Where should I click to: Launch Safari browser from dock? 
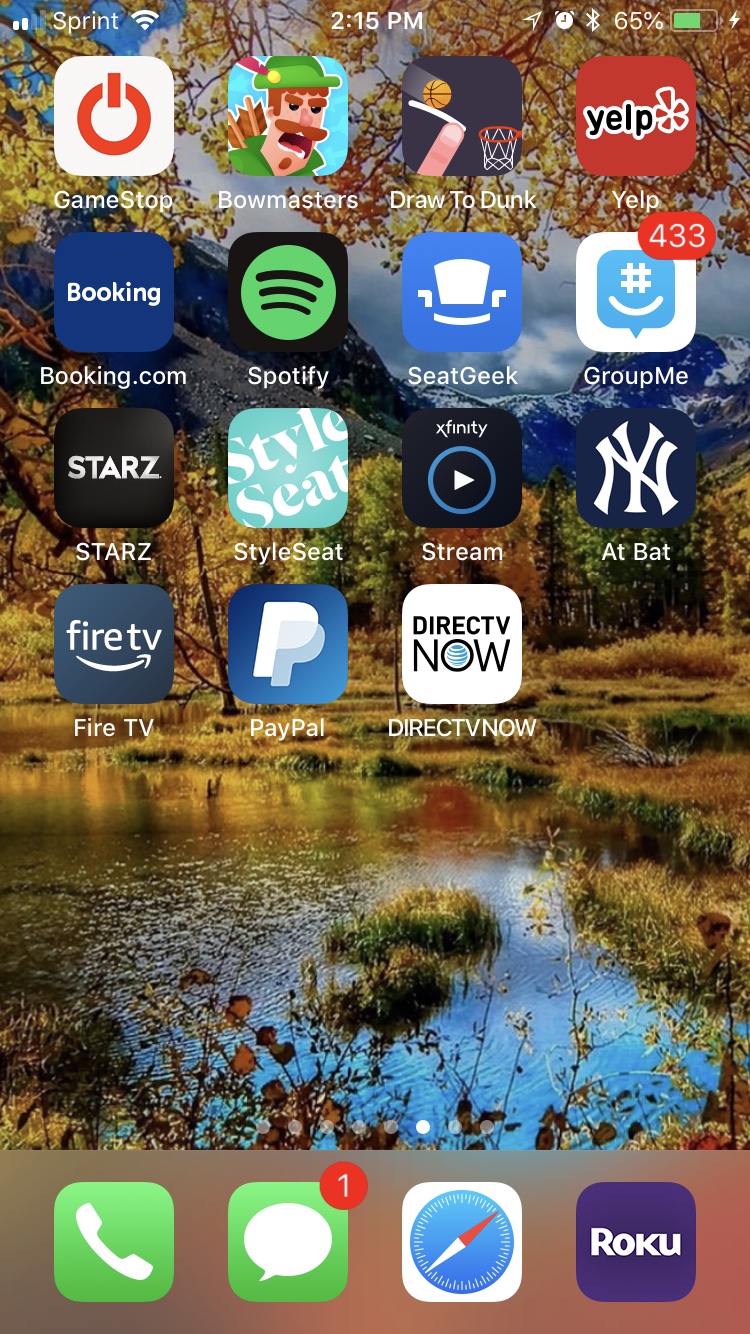point(462,1242)
